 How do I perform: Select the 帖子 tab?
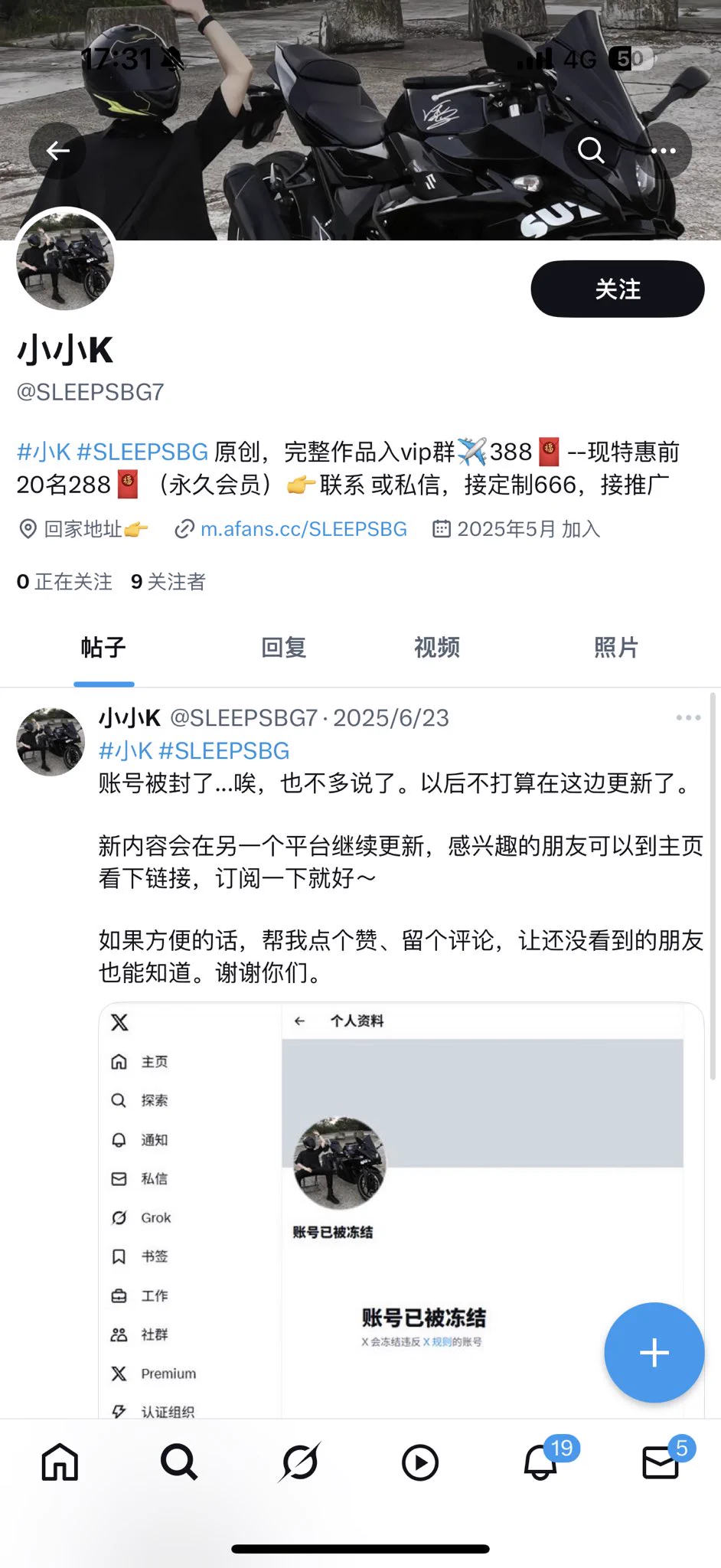103,648
